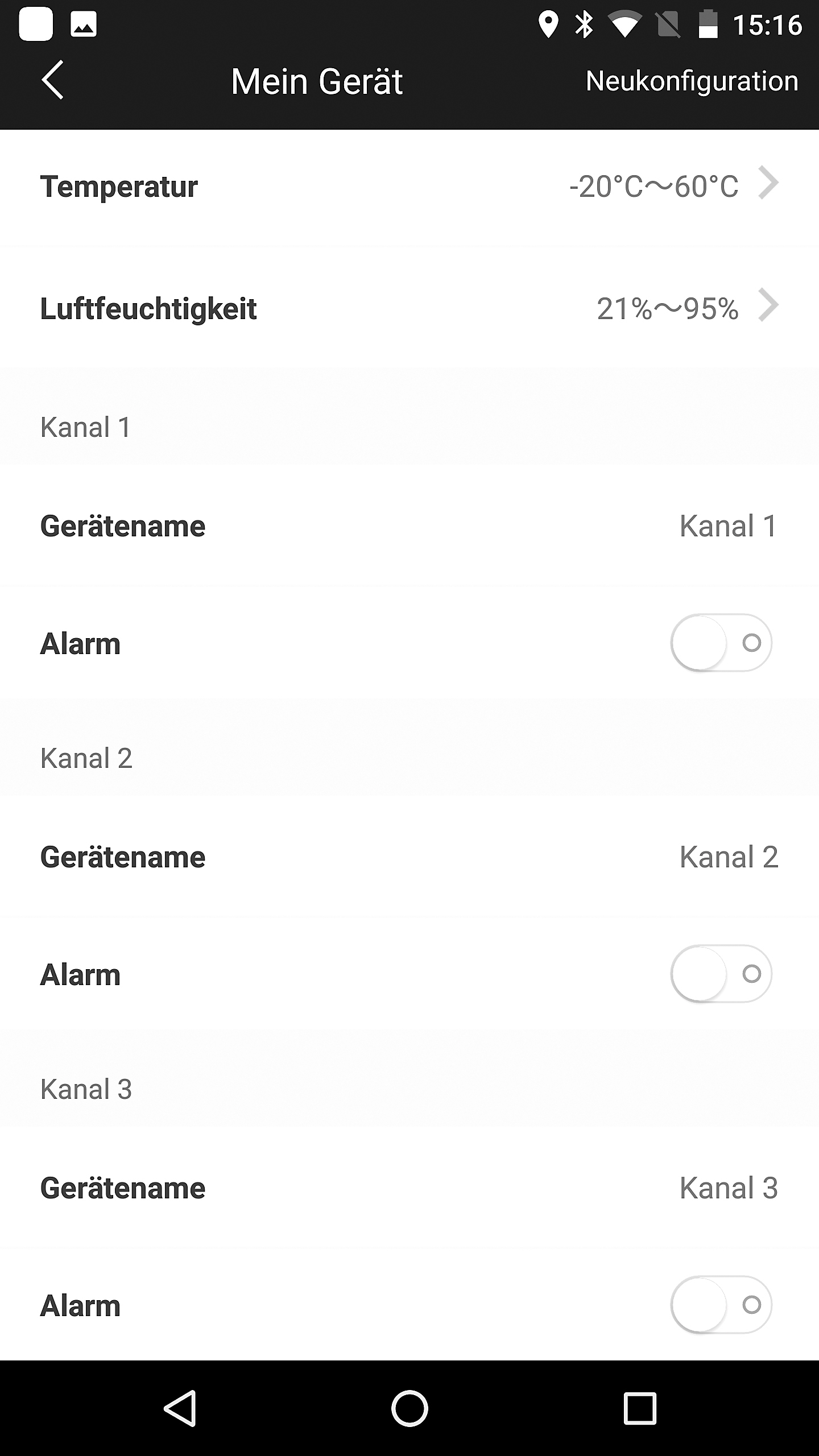
Task: Open recent apps from navigation bar
Action: coord(640,1408)
